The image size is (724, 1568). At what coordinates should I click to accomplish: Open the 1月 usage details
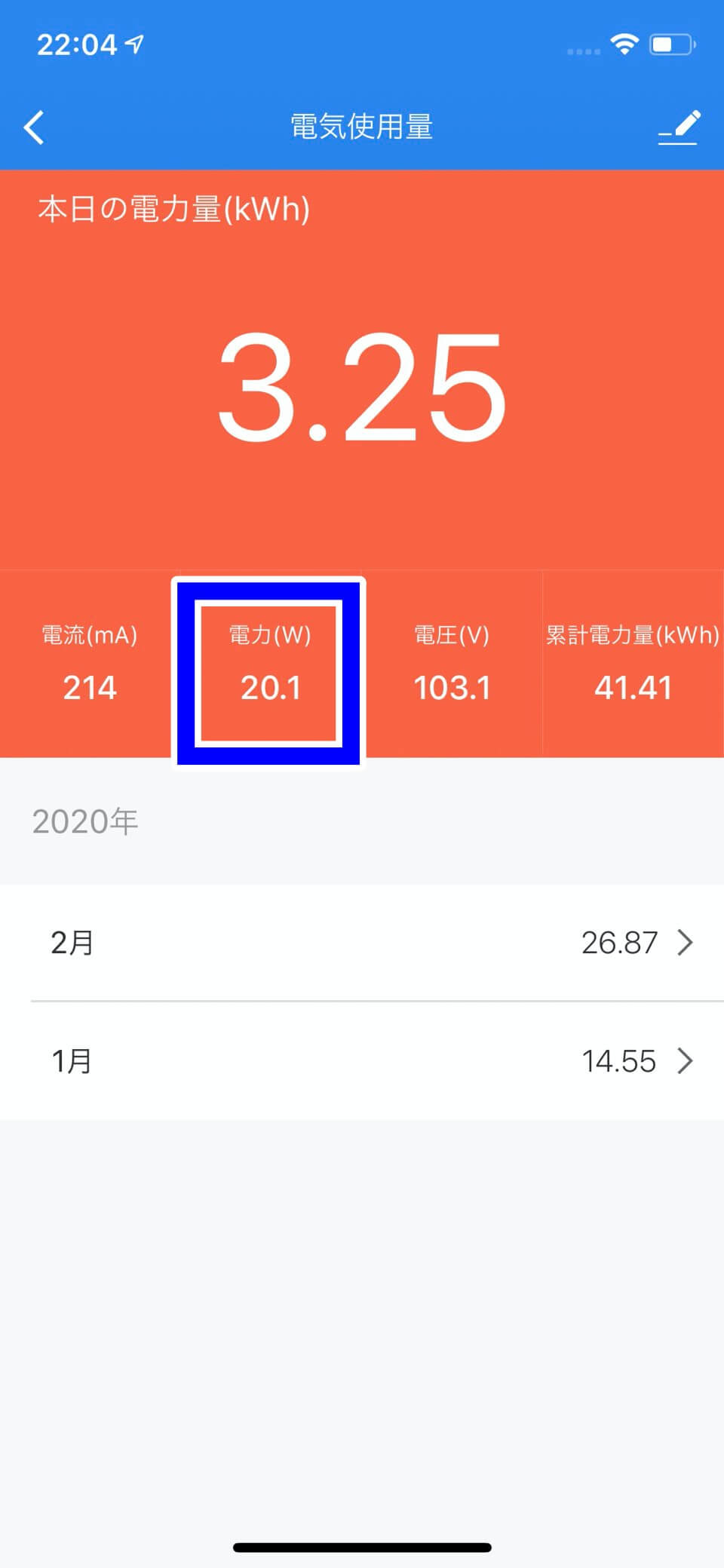pos(362,1061)
